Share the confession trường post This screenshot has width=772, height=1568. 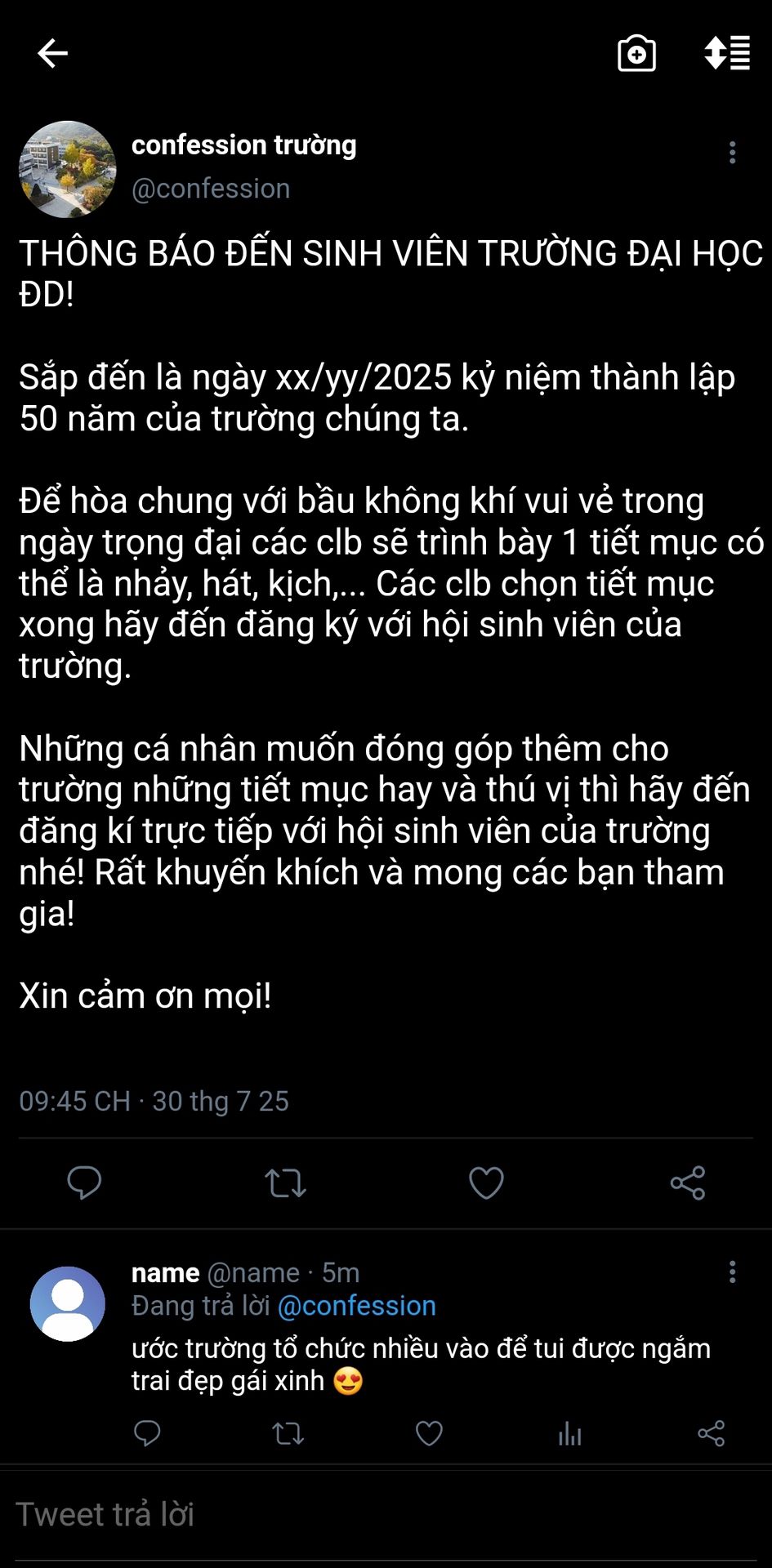pos(687,1183)
